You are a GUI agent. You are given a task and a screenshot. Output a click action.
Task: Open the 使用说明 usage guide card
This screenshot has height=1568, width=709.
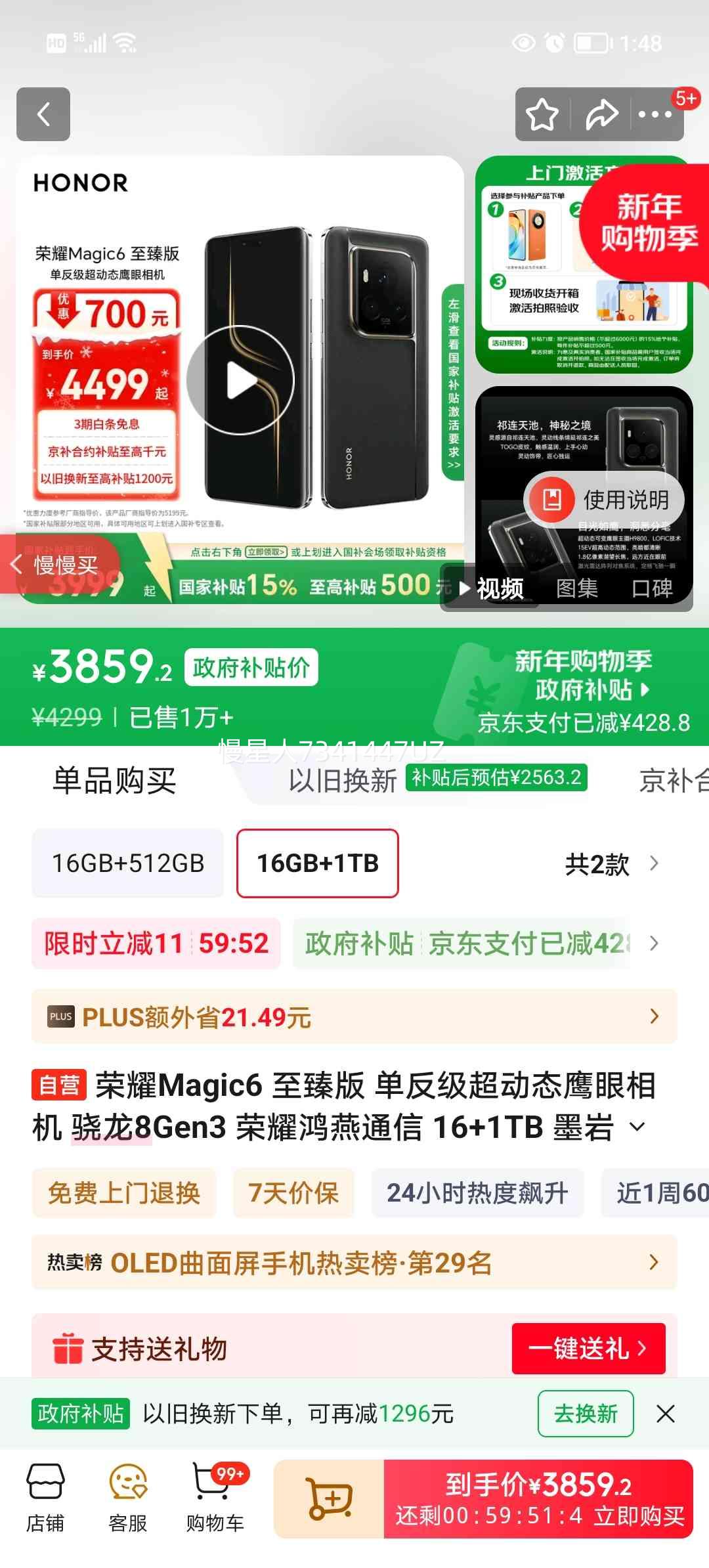click(603, 500)
